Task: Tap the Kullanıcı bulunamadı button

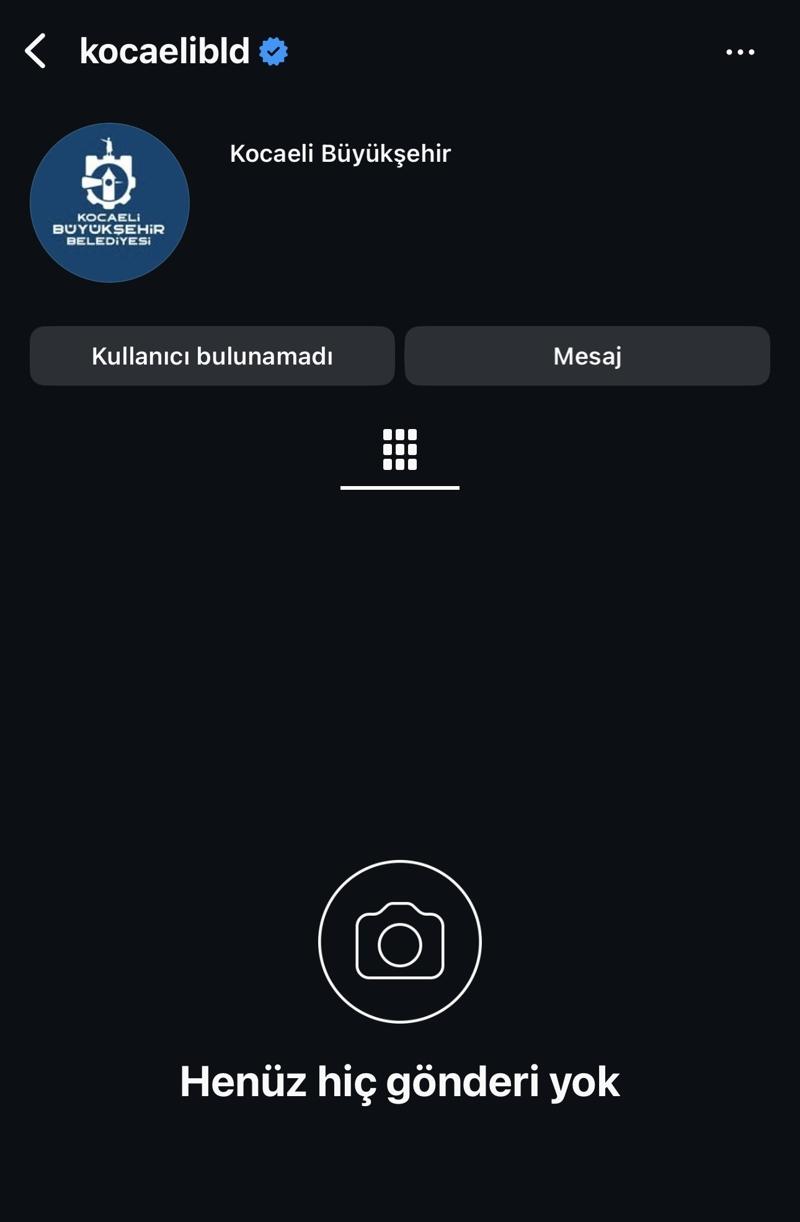Action: click(212, 356)
